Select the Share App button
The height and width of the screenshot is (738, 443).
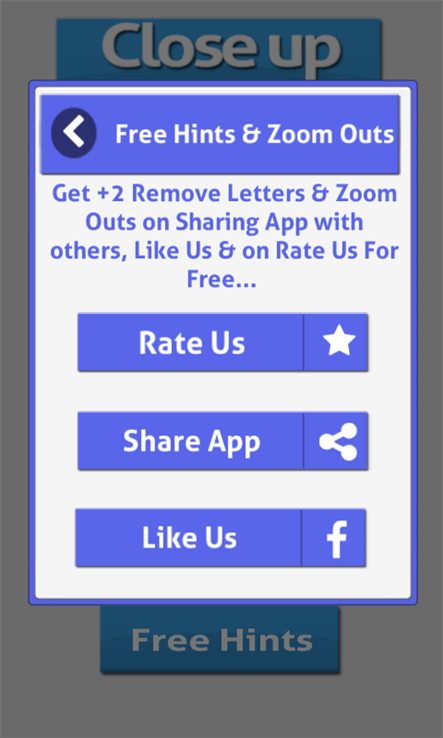tap(223, 441)
